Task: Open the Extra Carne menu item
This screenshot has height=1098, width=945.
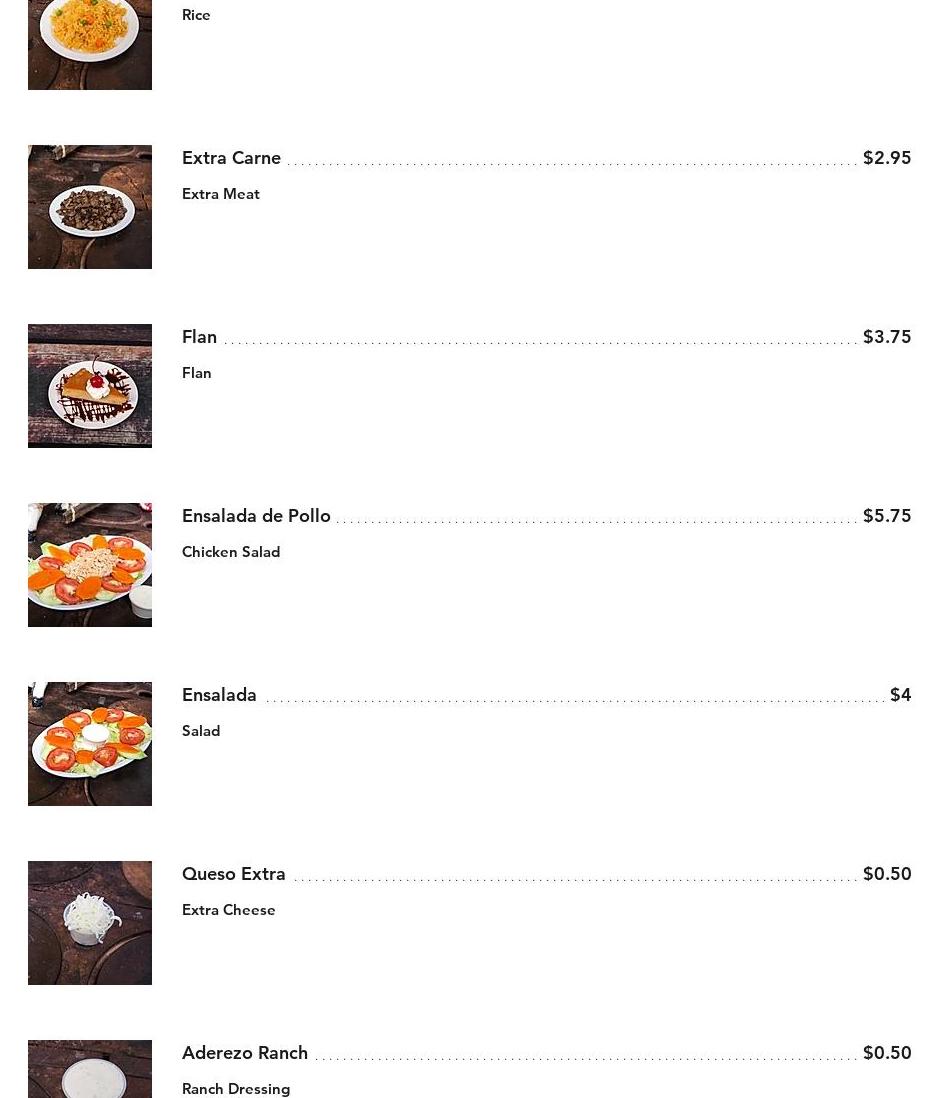Action: pos(231,158)
